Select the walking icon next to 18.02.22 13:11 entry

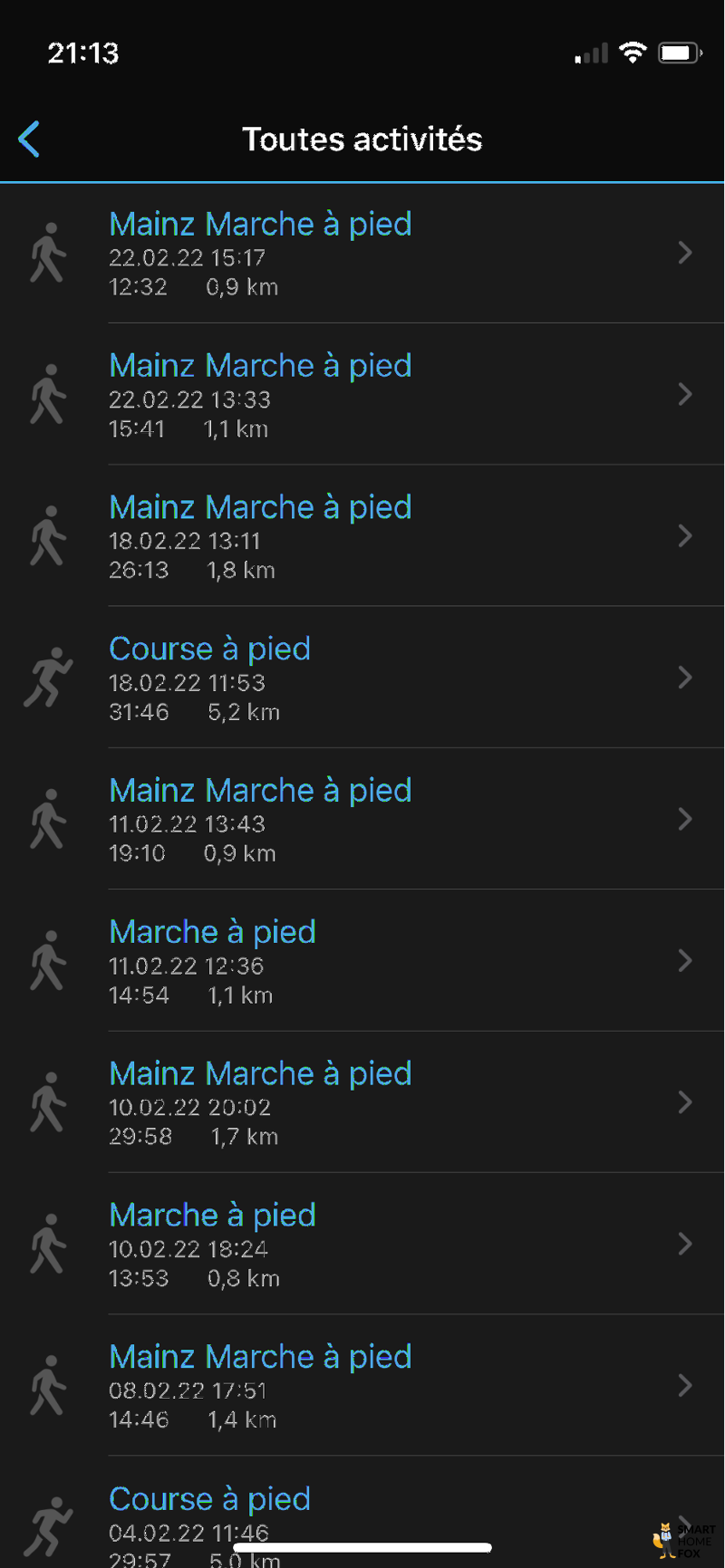[x=50, y=536]
